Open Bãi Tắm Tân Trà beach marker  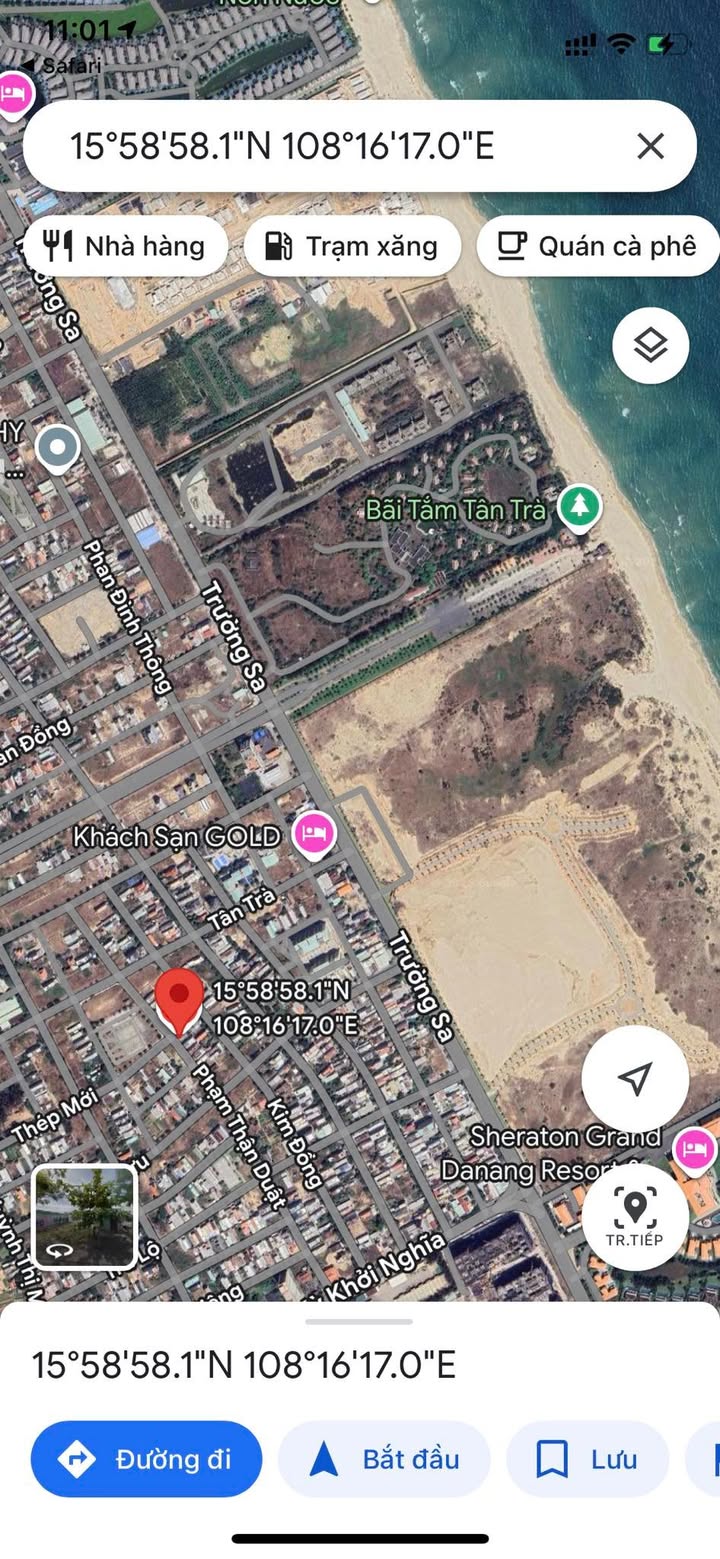579,506
